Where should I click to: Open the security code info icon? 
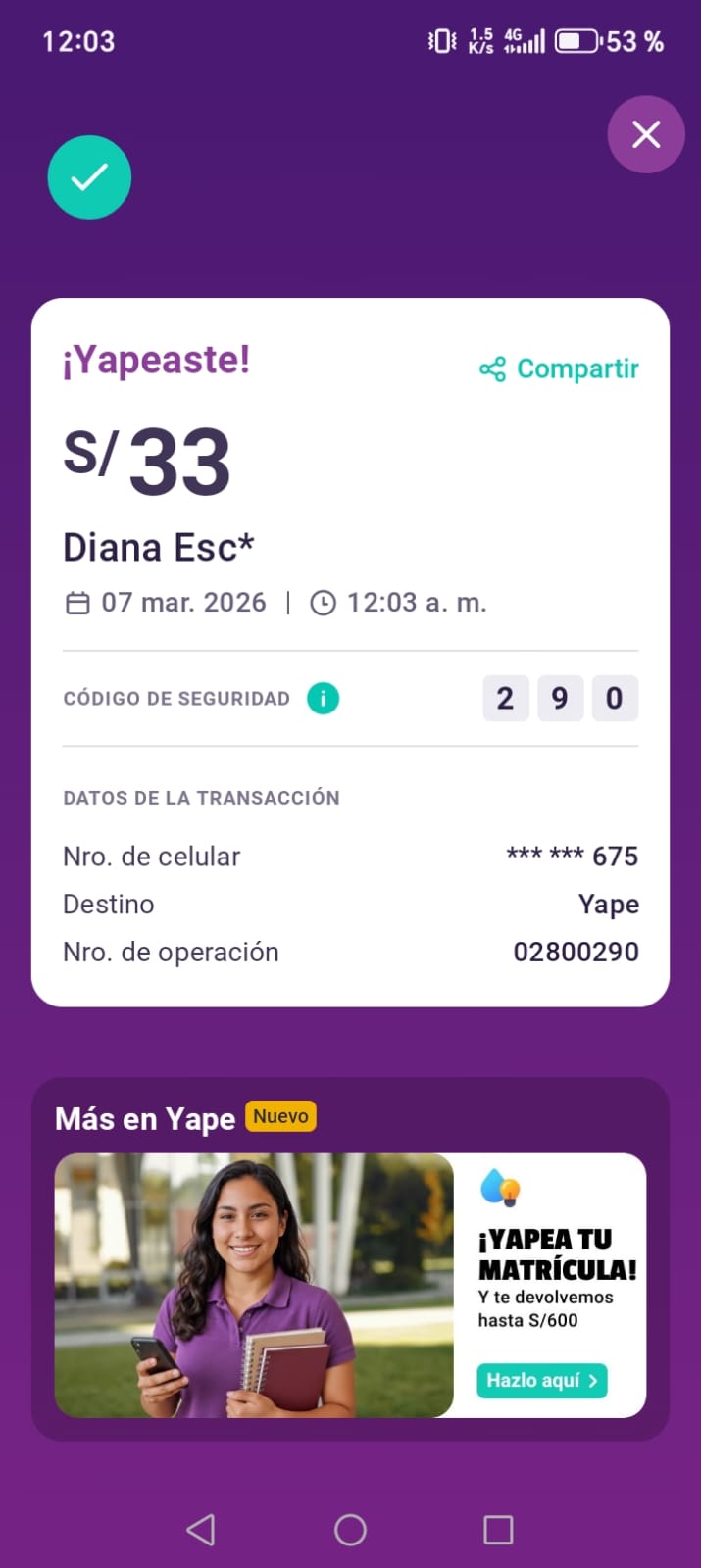click(x=323, y=699)
